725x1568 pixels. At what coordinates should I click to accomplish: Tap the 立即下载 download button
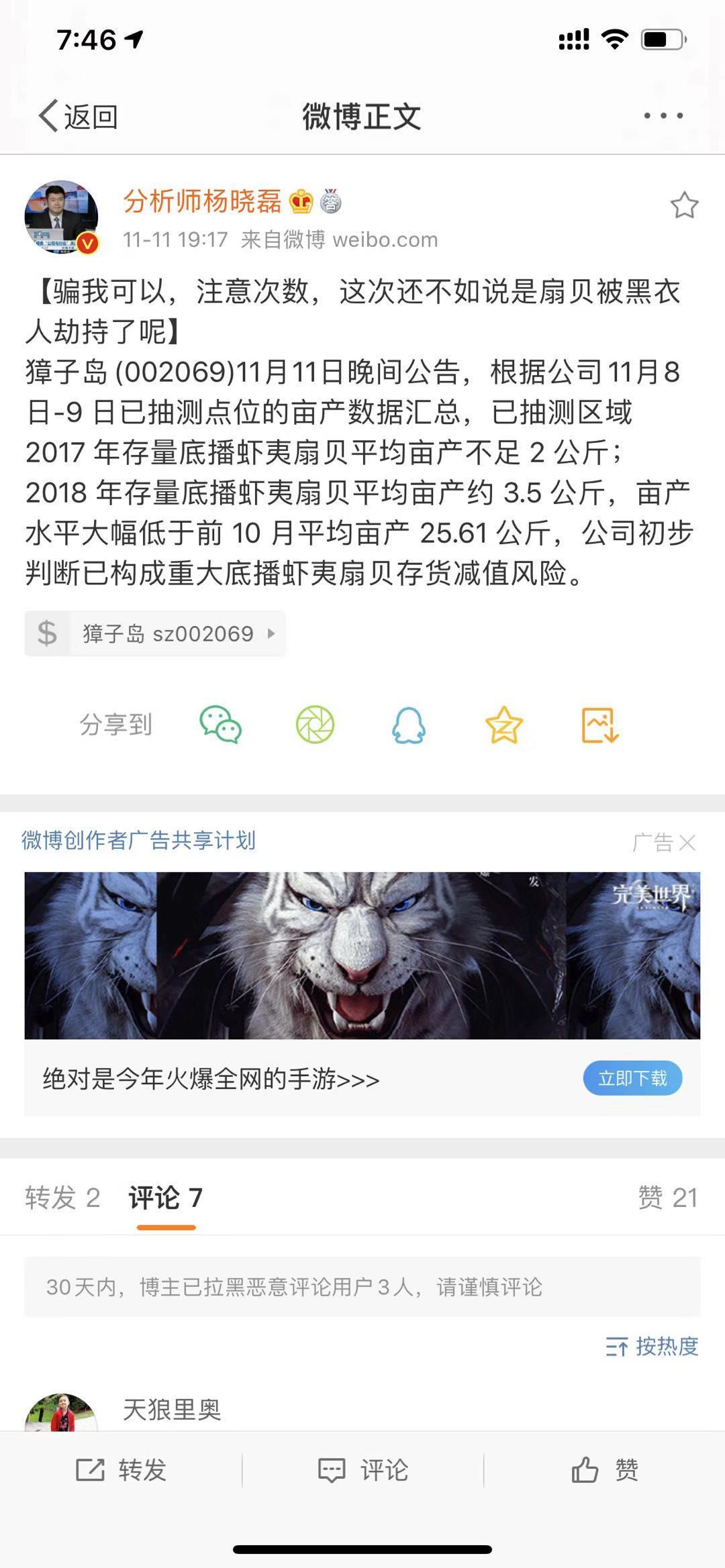point(632,1078)
